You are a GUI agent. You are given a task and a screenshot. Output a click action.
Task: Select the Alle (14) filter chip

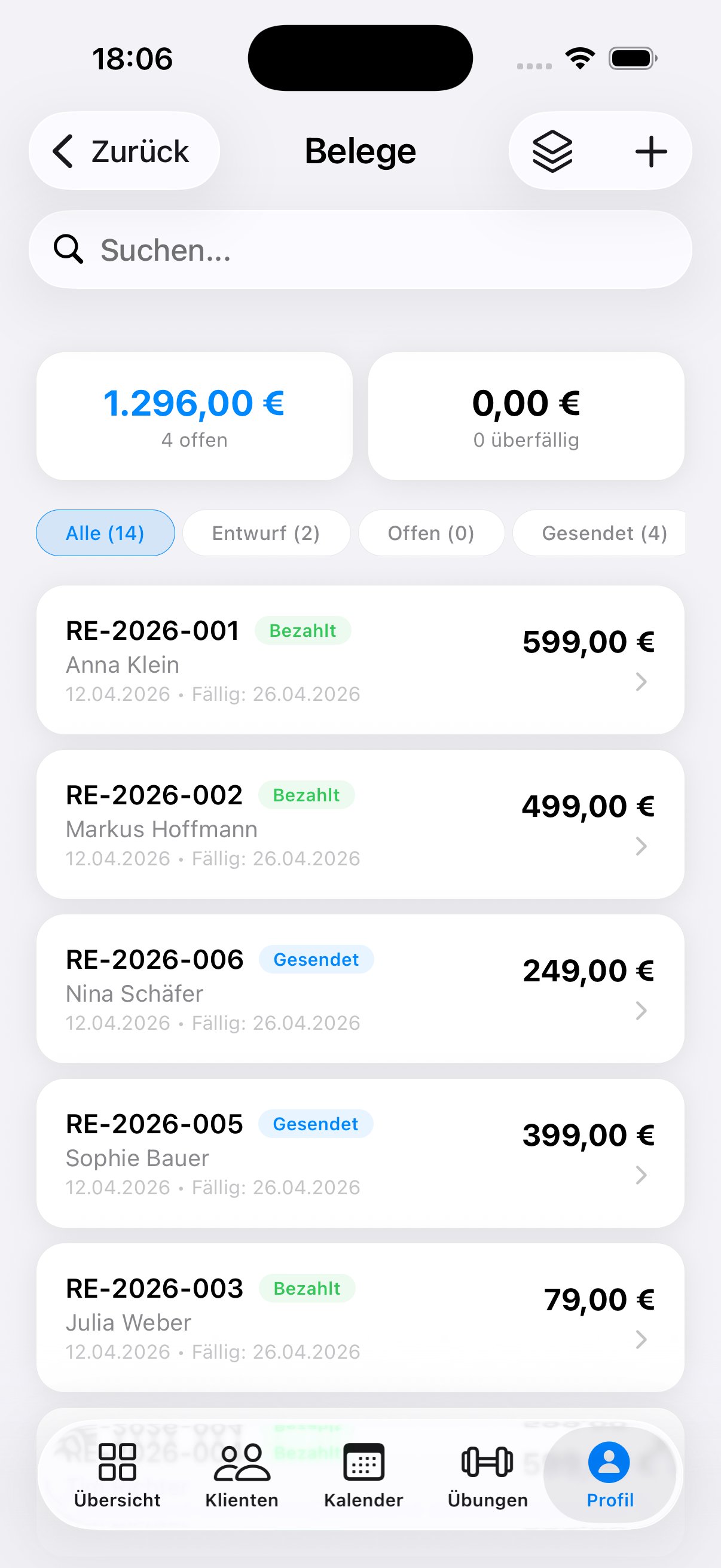point(105,533)
